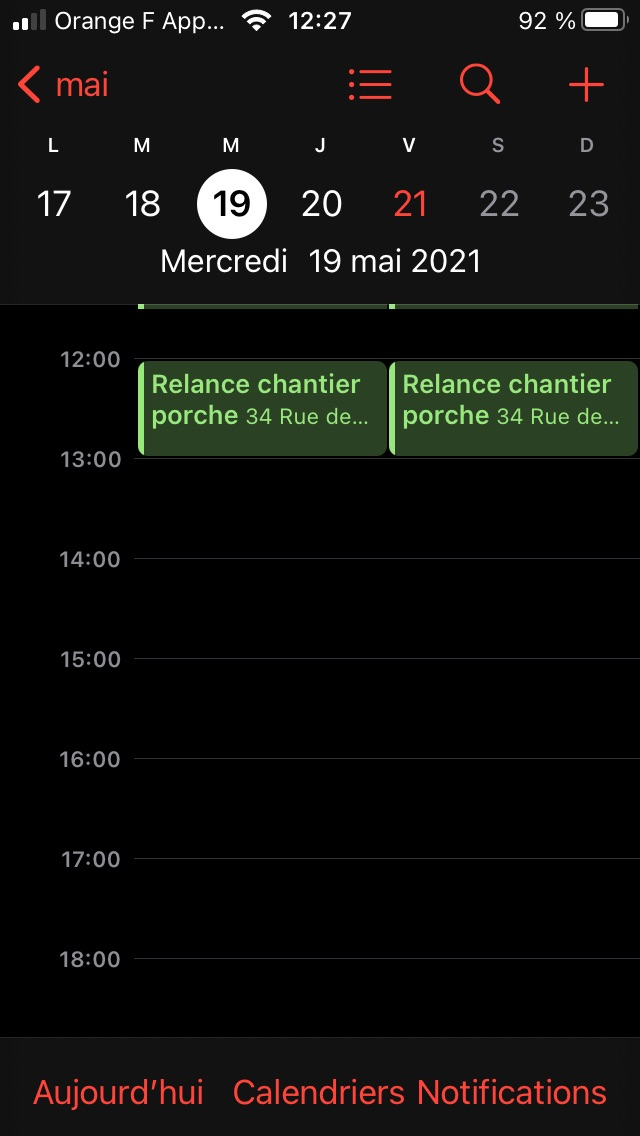Add a new event with the plus icon
Screen dimensions: 640x1136
[x=586, y=85]
